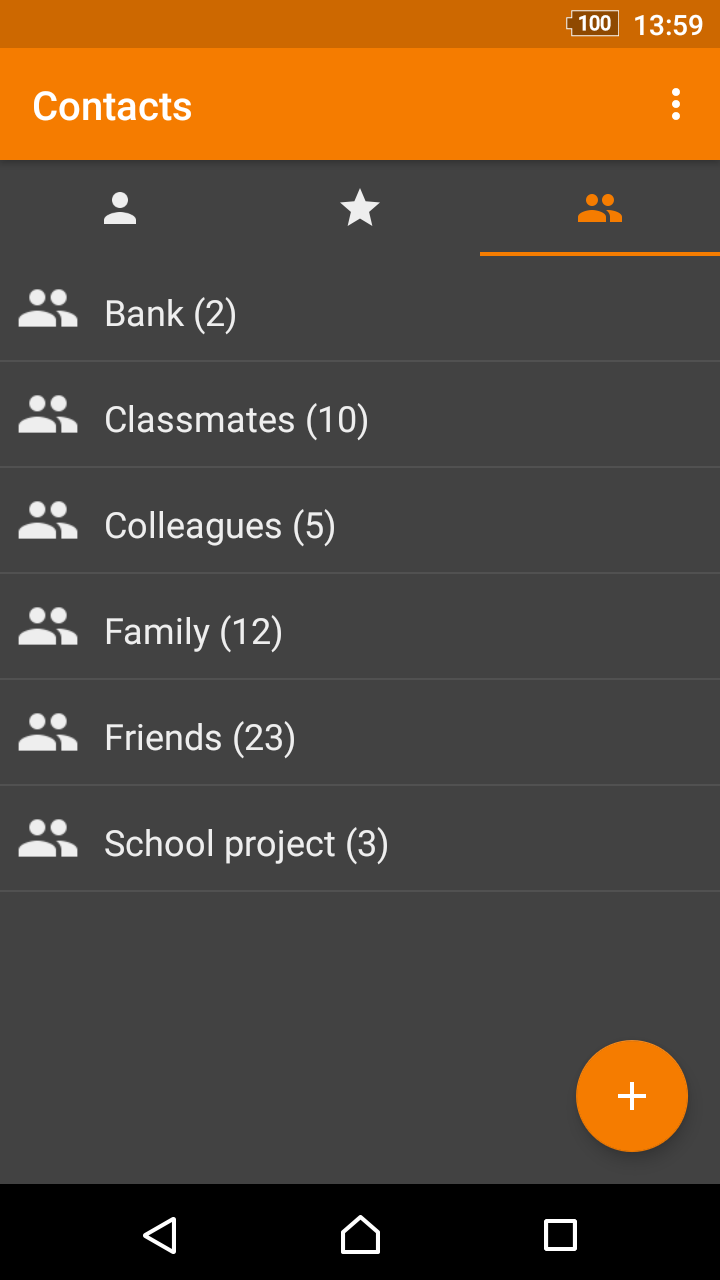Switch to the favorites star tab

[x=360, y=208]
